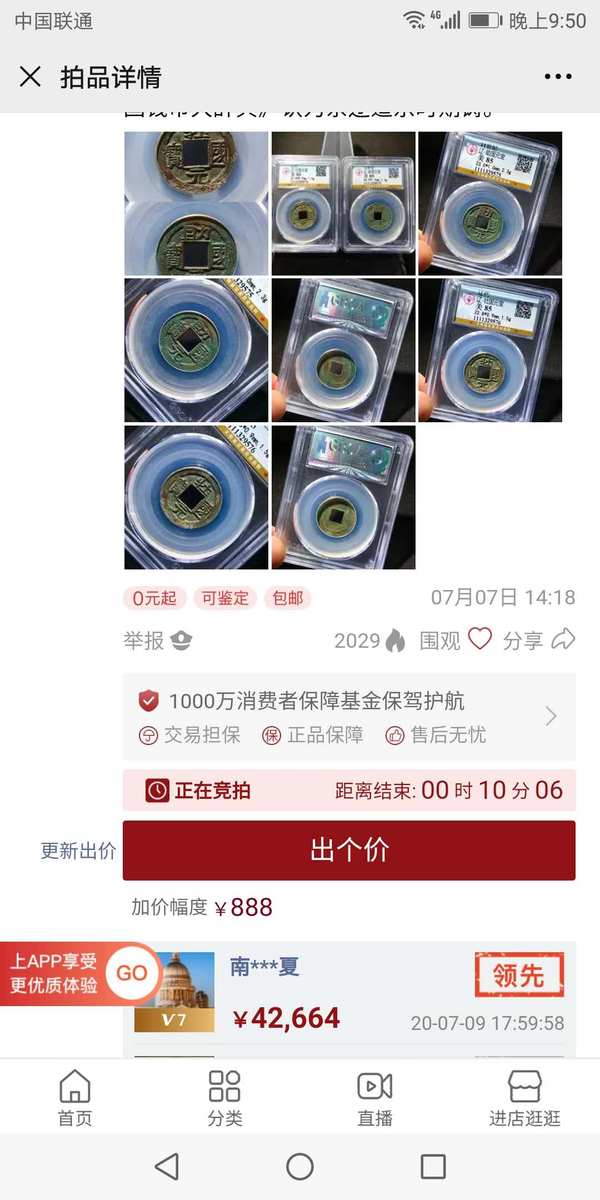The width and height of the screenshot is (600, 1200).
Task: Visit the shop via 进店逛逛
Action: point(525,1098)
